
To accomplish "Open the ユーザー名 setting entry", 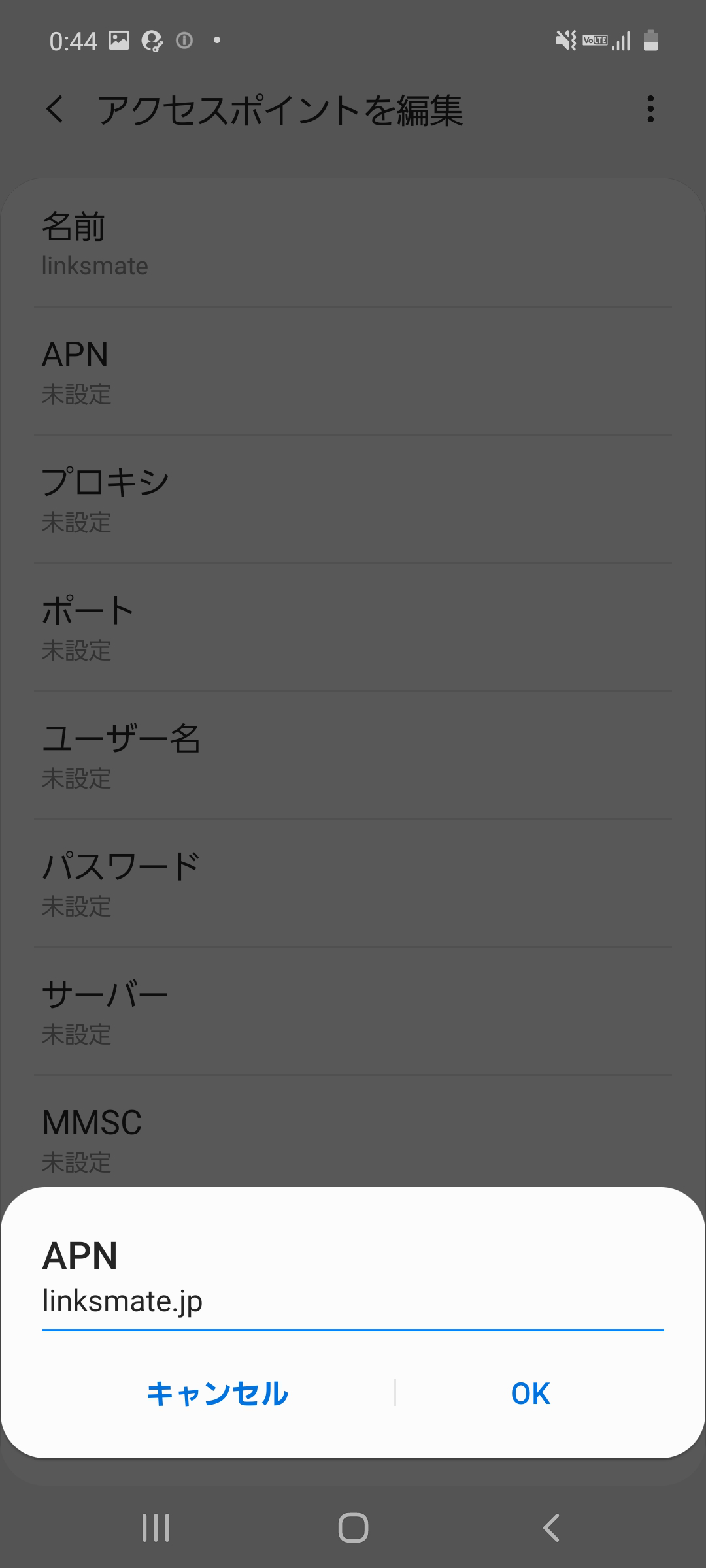I will 353,755.
